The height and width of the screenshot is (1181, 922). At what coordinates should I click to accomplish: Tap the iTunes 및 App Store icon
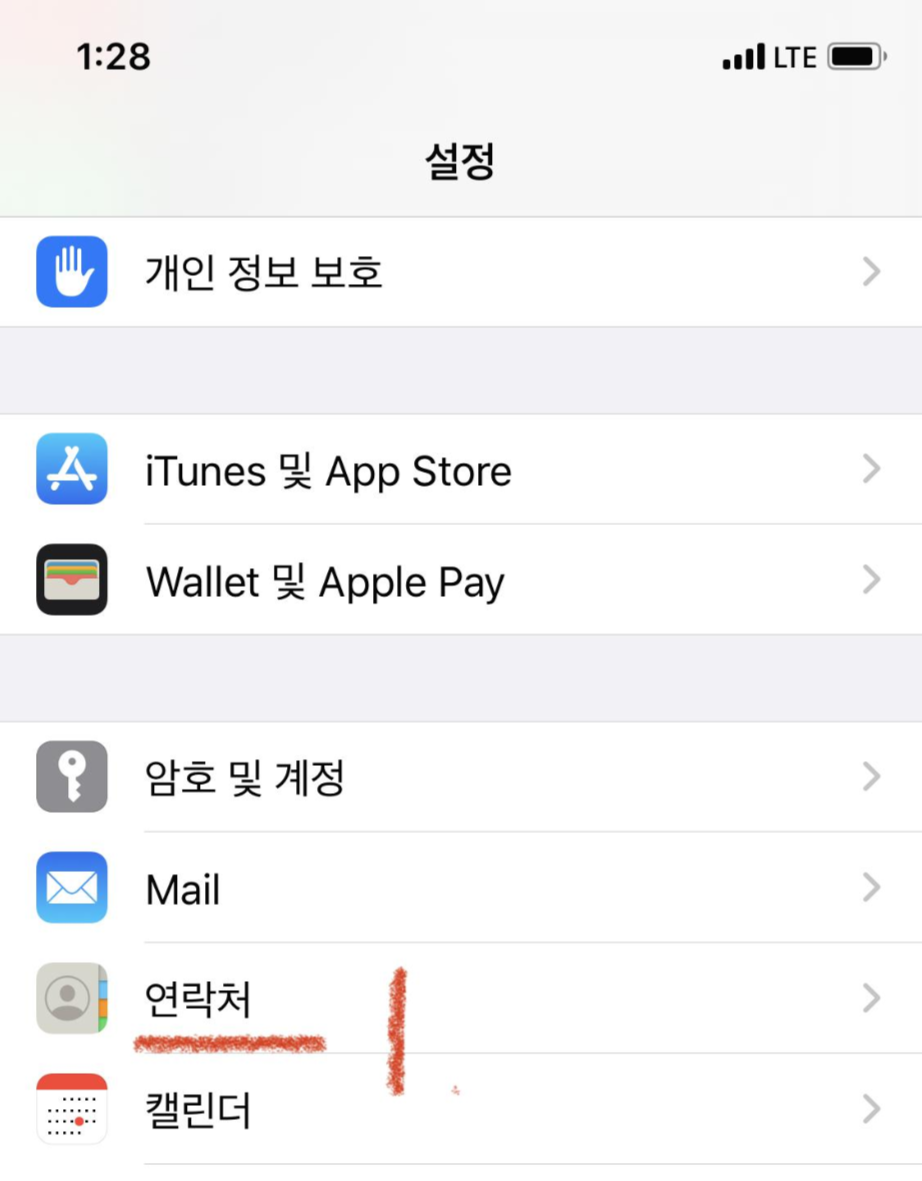[70, 470]
